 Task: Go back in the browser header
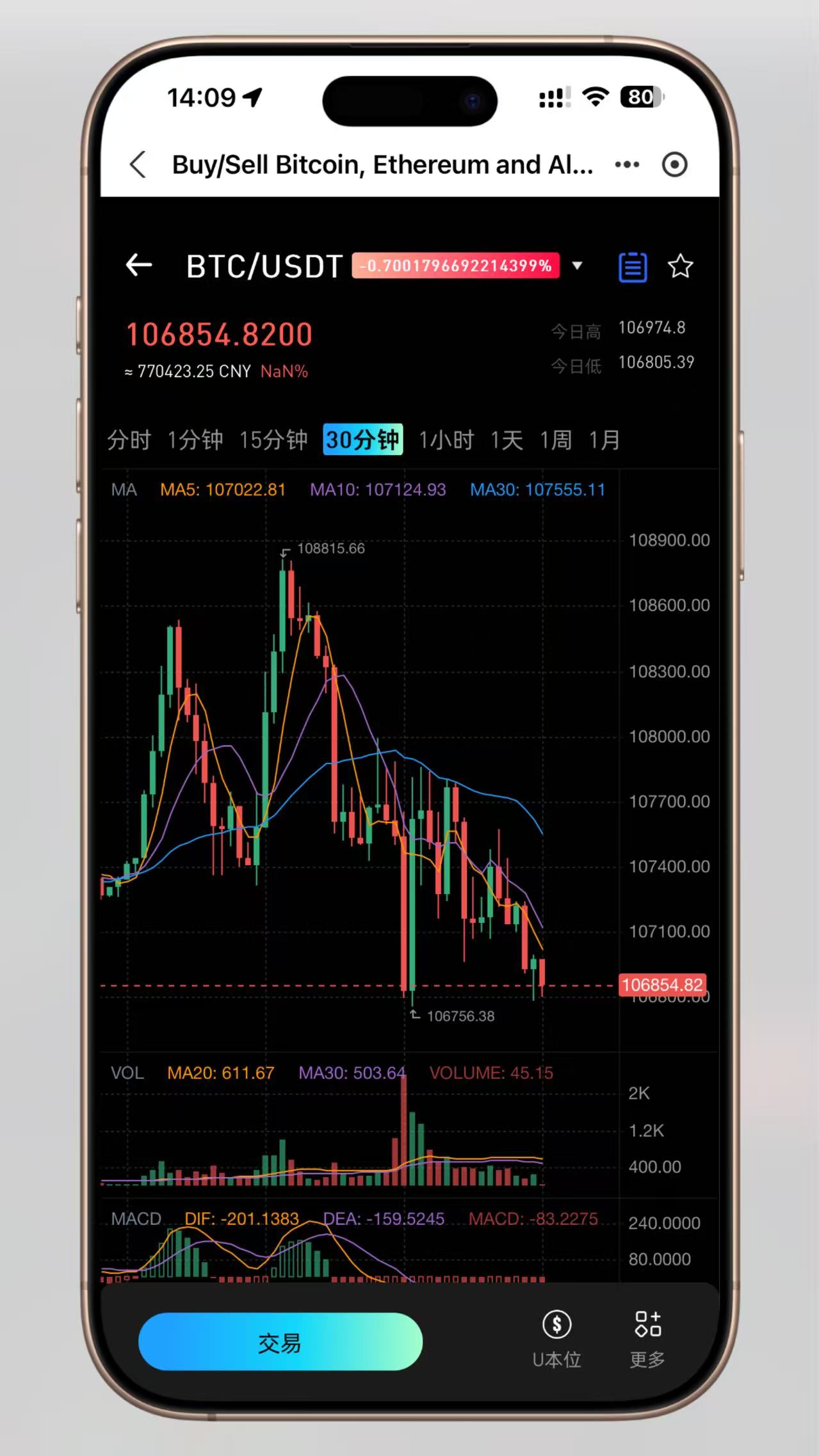coord(138,165)
